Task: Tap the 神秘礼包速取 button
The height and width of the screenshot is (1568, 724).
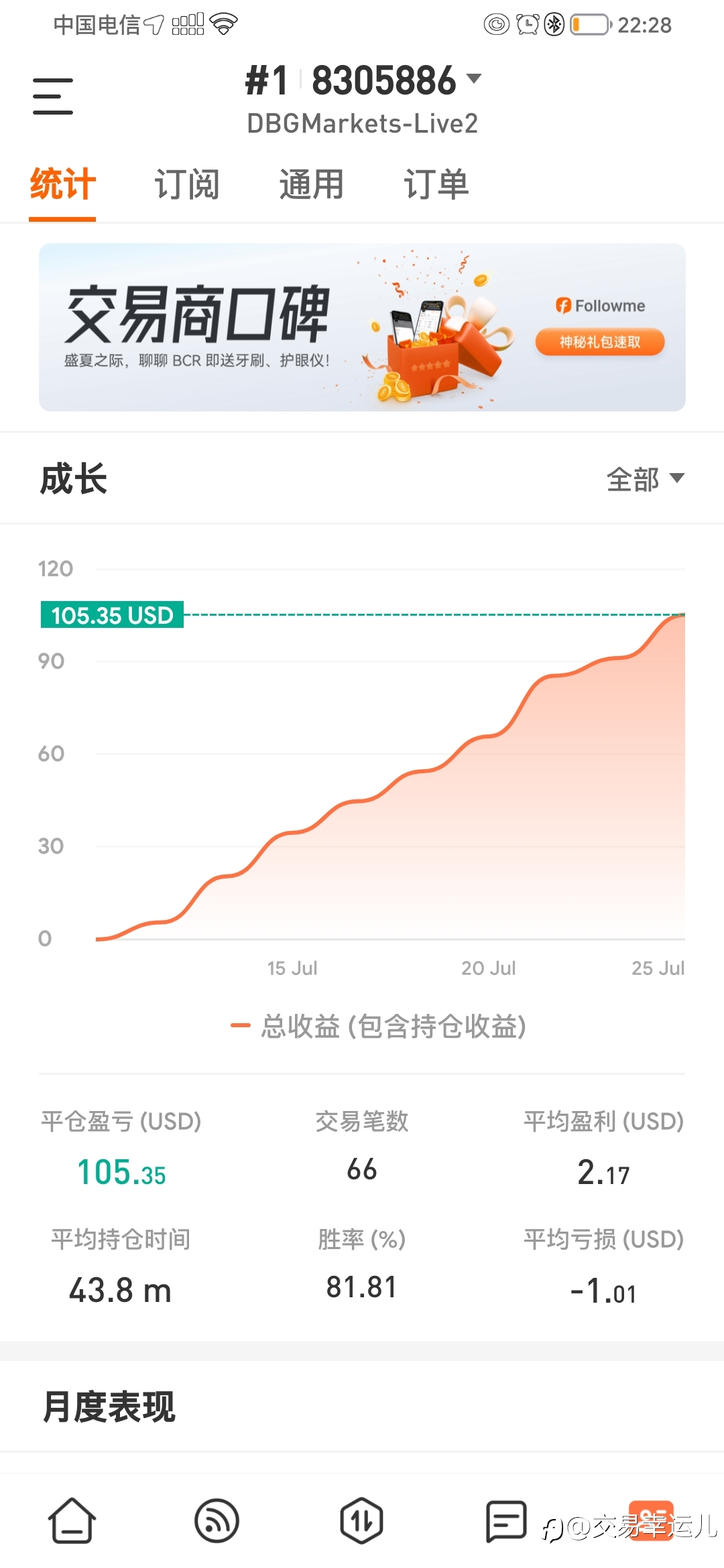Action: click(x=600, y=342)
